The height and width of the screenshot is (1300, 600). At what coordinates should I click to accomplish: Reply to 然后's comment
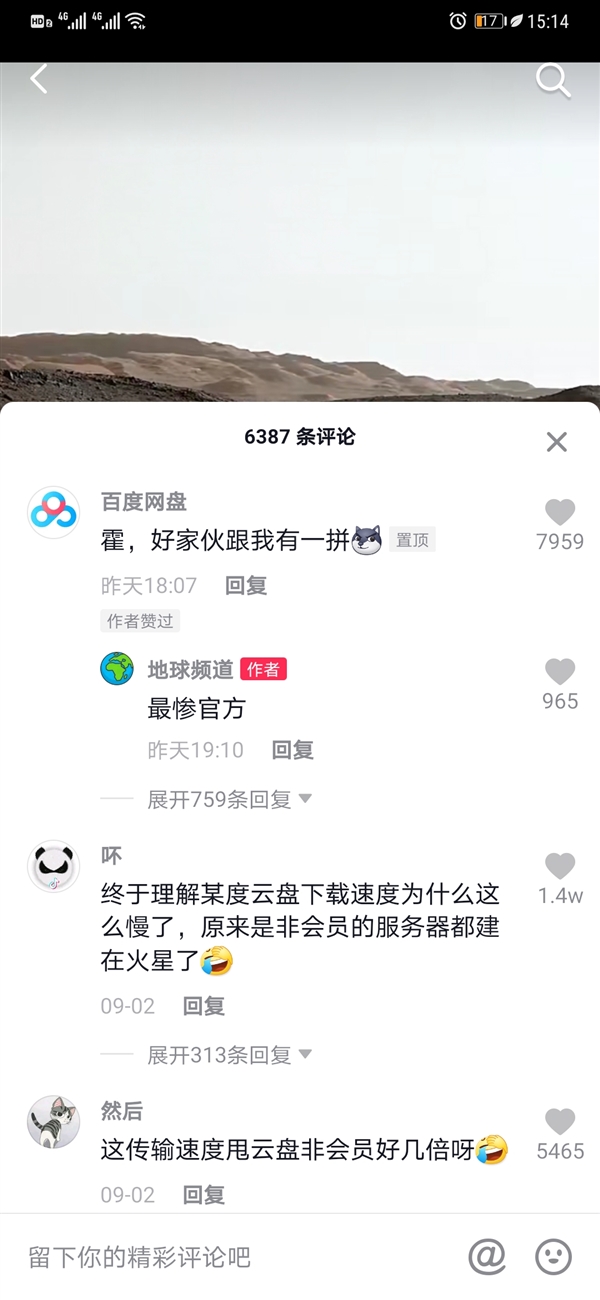(204, 1194)
